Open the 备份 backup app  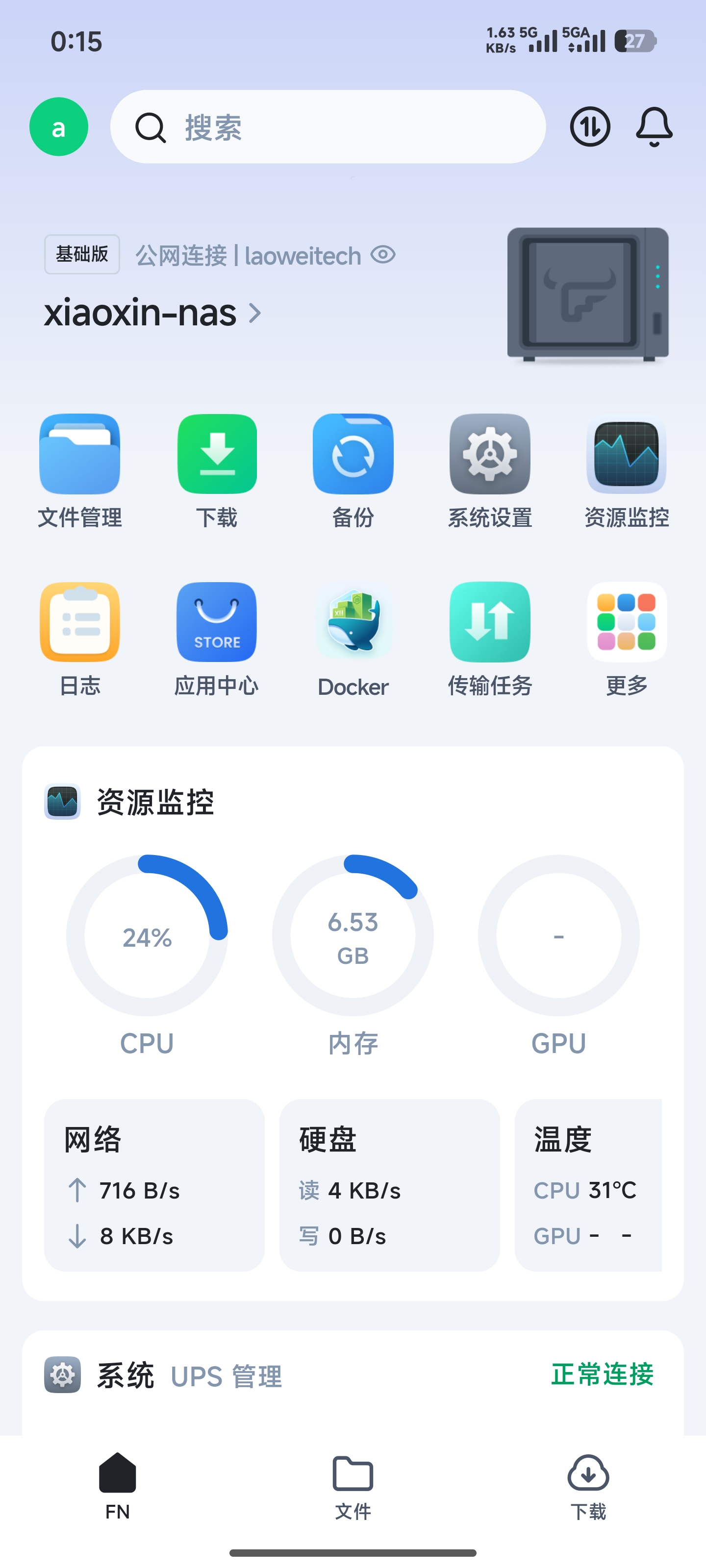(x=353, y=470)
